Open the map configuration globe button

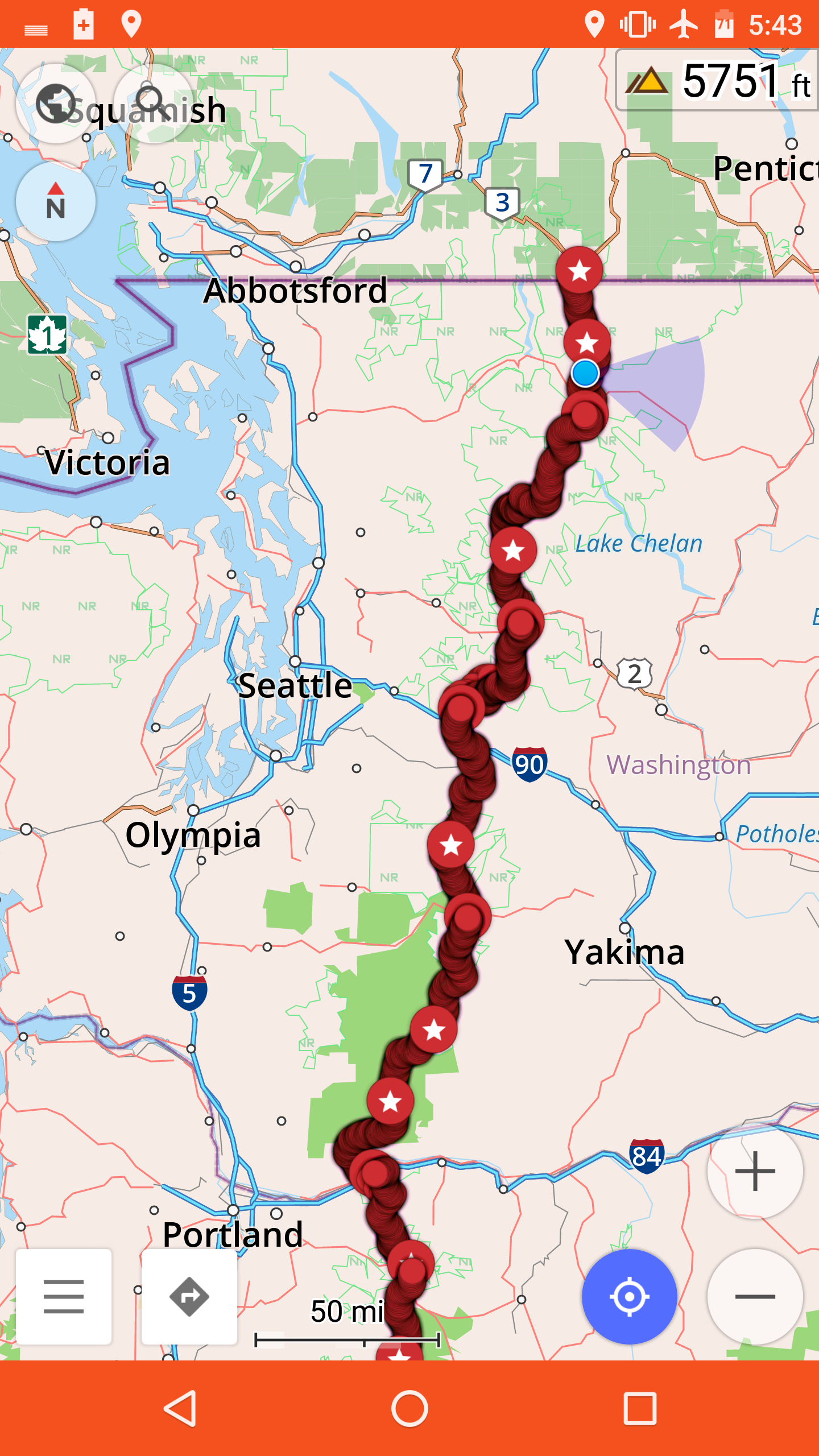tap(56, 104)
